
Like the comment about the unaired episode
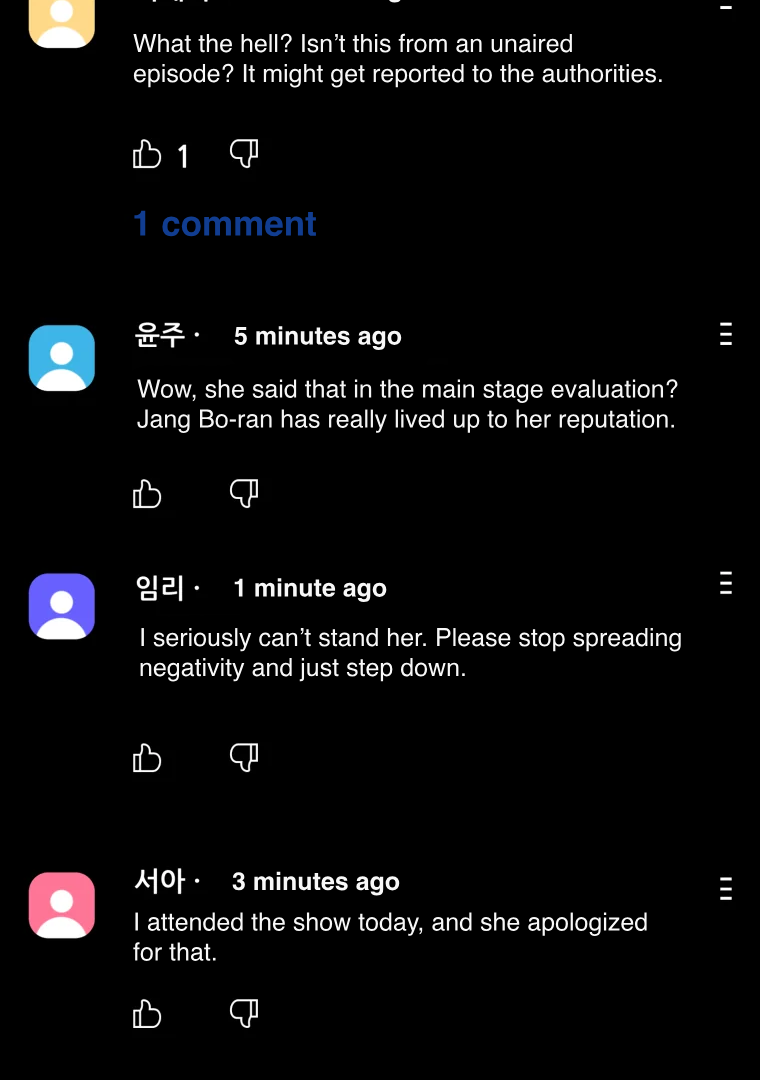(147, 155)
